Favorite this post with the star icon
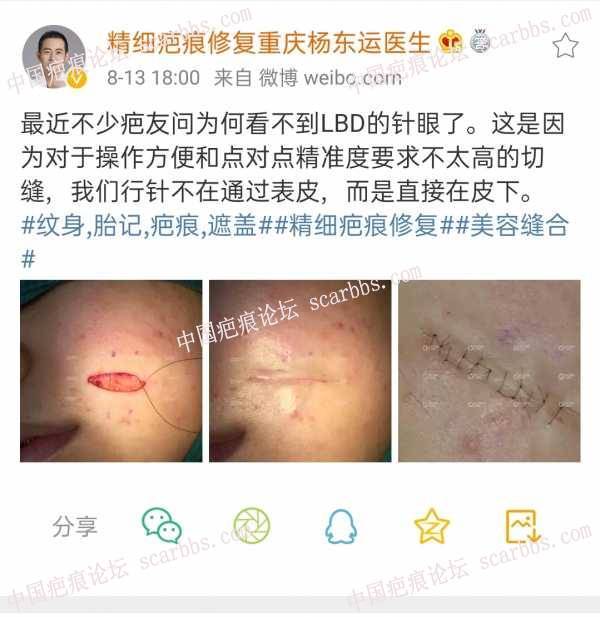This screenshot has width=600, height=617. pos(565,45)
